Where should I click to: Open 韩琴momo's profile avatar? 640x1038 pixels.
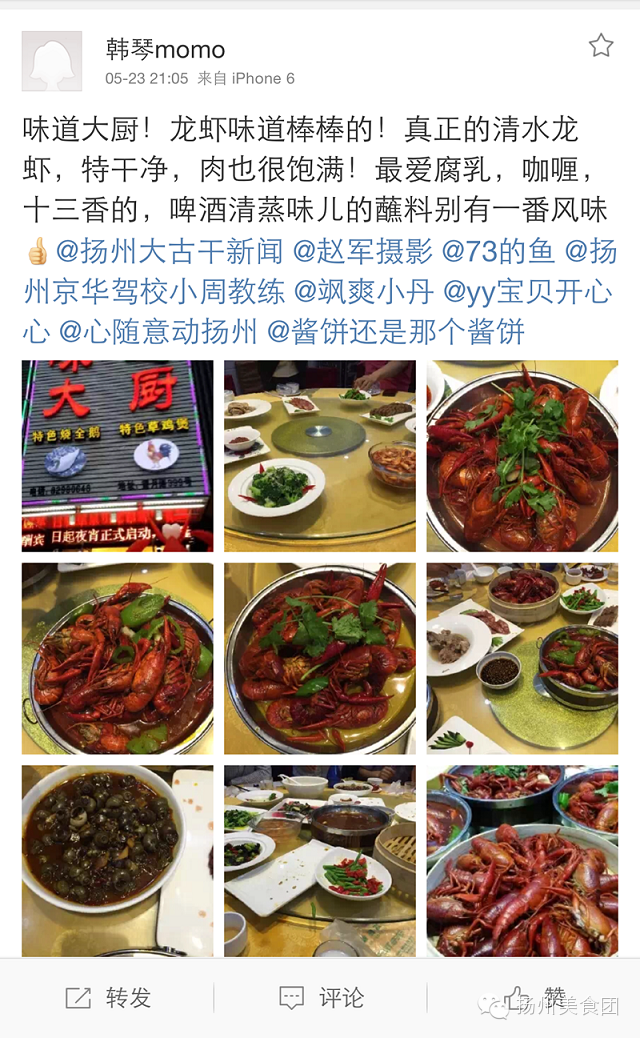(x=52, y=61)
